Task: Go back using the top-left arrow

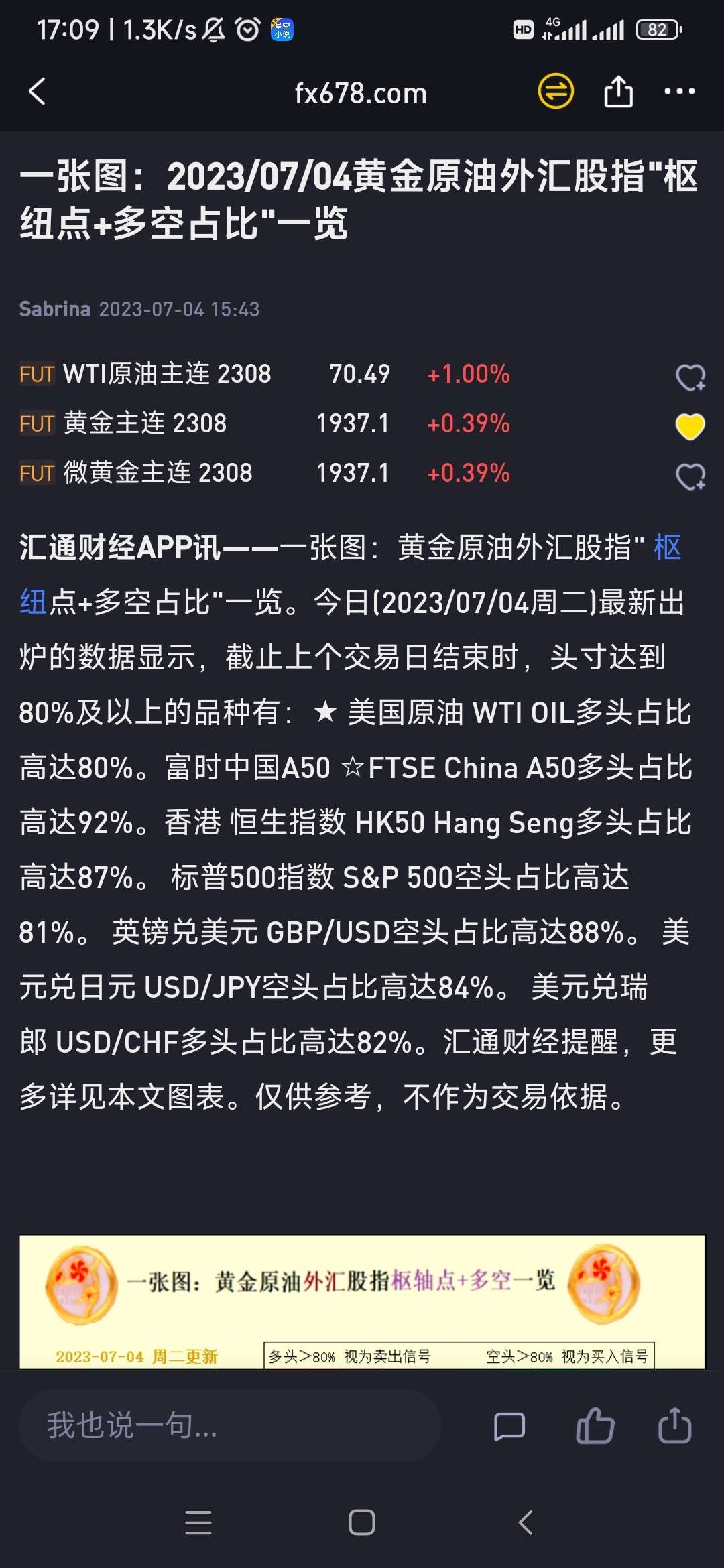Action: point(38,92)
